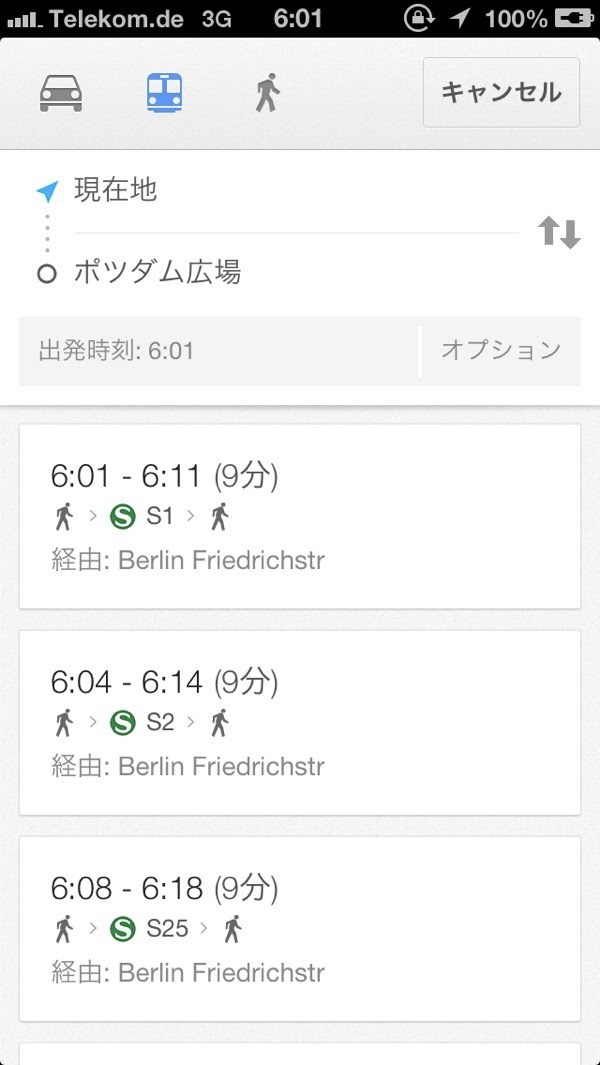600x1065 pixels.
Task: Open the 6:04 - 6:14 S2 route
Action: pos(300,722)
